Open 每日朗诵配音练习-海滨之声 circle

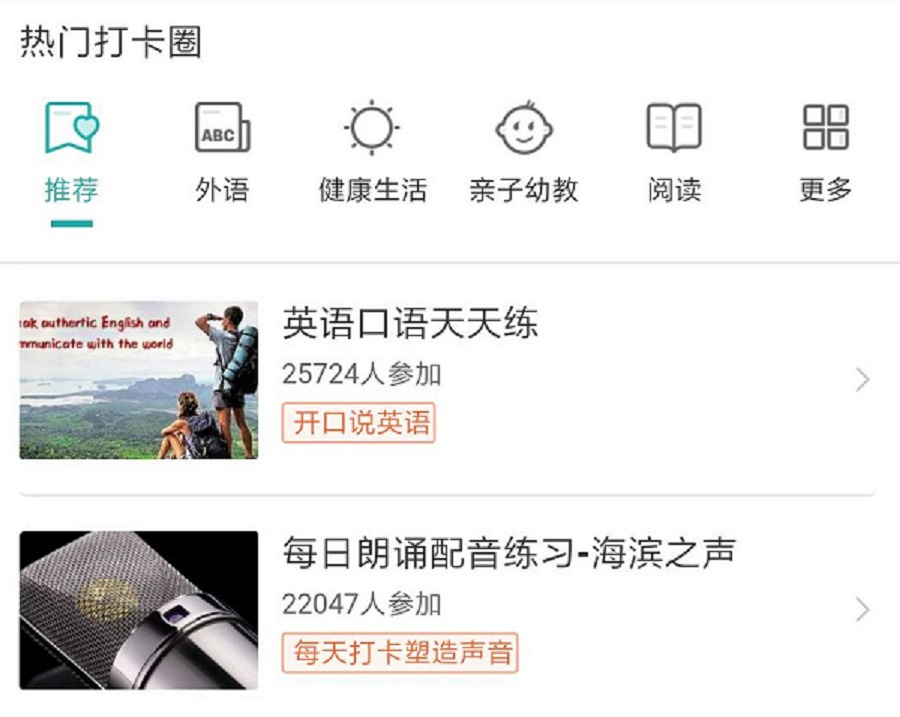447,610
